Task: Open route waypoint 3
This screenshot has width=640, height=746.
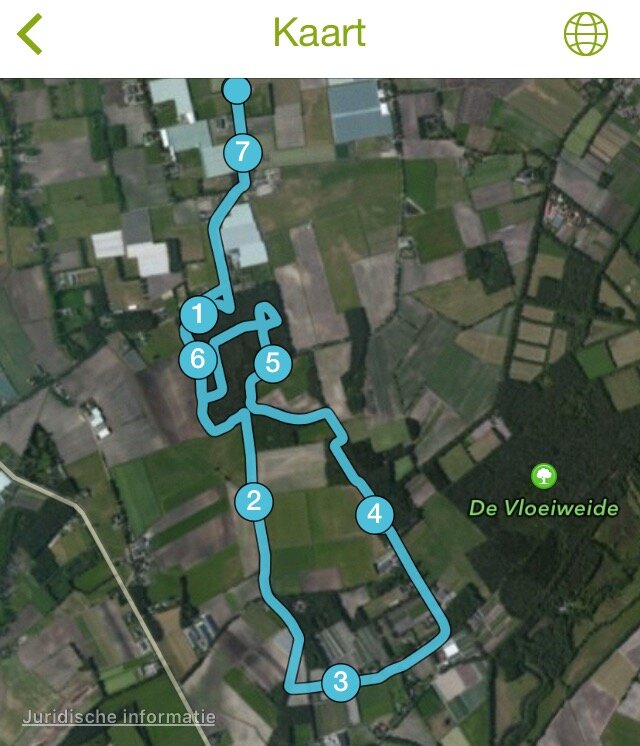Action: [341, 682]
